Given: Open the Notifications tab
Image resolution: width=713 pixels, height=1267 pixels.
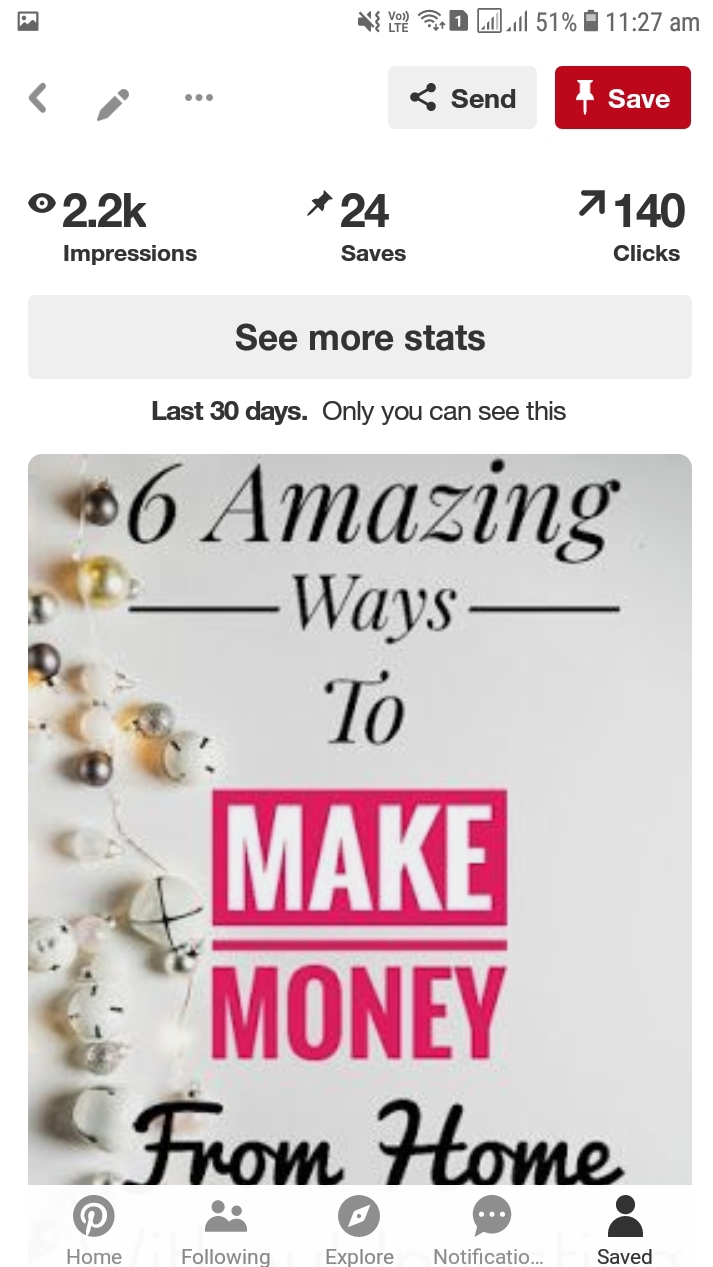Looking at the screenshot, I should point(492,1230).
